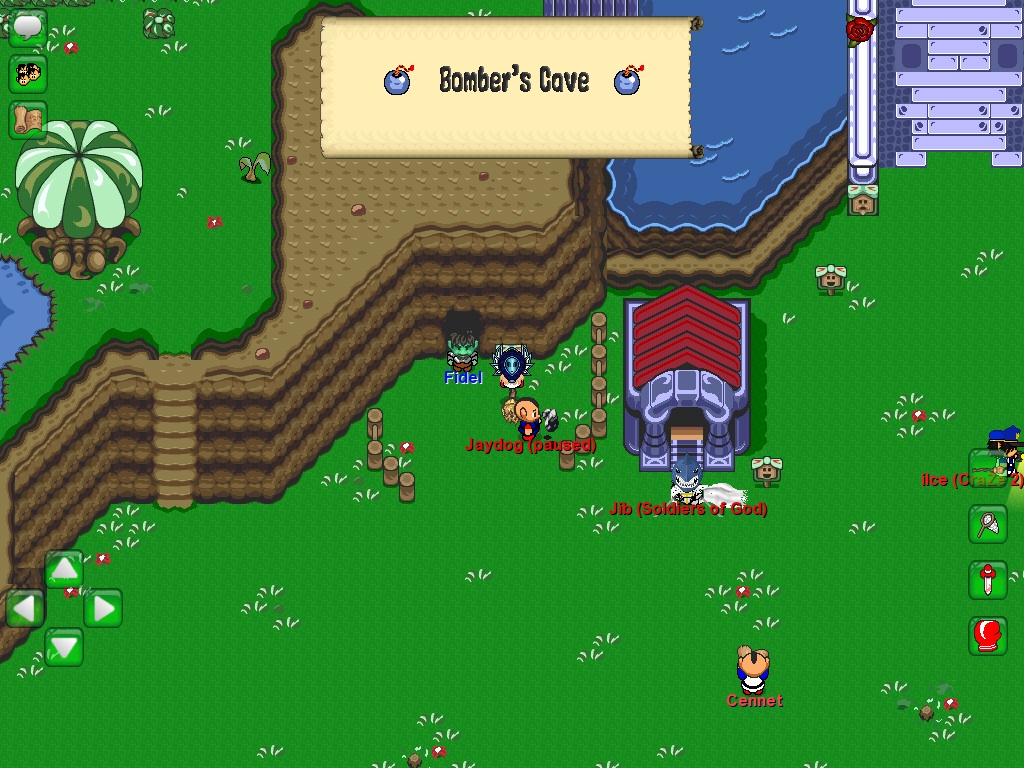
Task: Tap the red boxing glove button
Action: click(987, 636)
